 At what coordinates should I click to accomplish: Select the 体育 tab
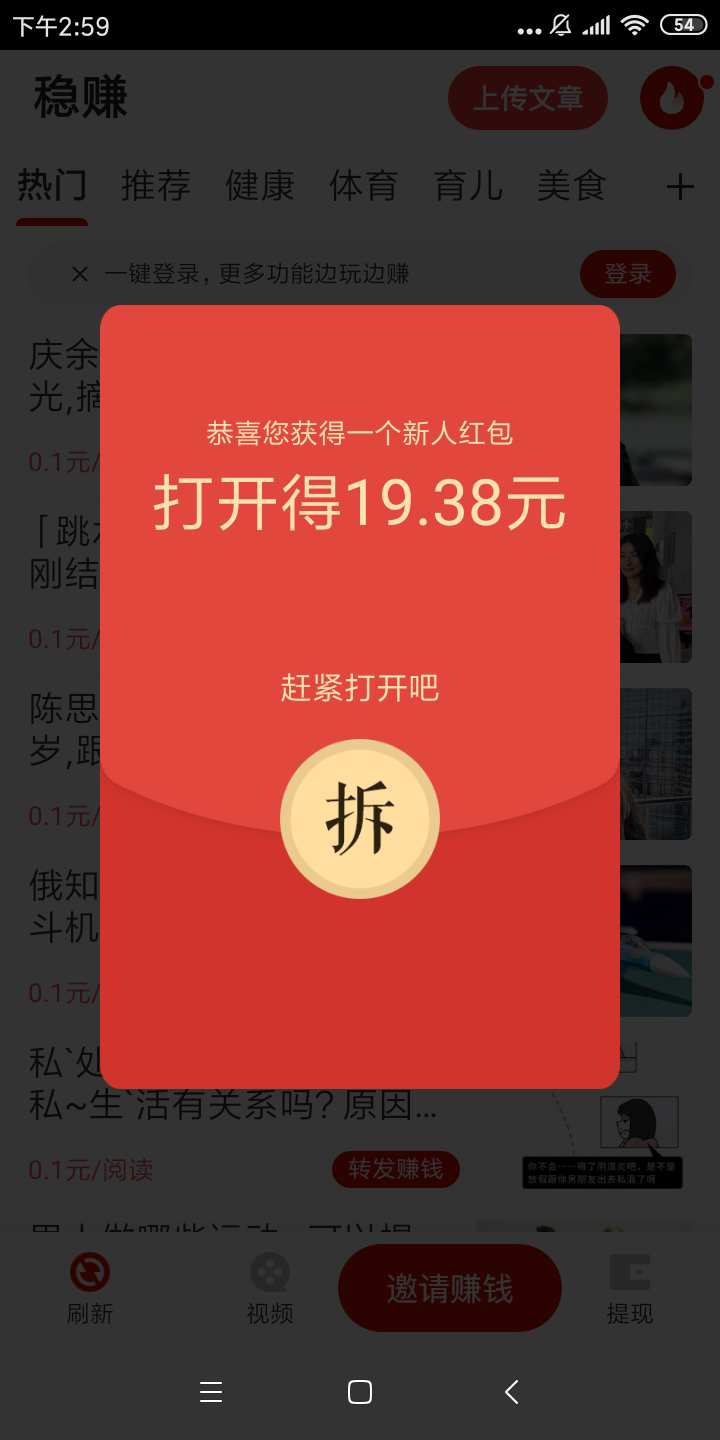(x=364, y=186)
